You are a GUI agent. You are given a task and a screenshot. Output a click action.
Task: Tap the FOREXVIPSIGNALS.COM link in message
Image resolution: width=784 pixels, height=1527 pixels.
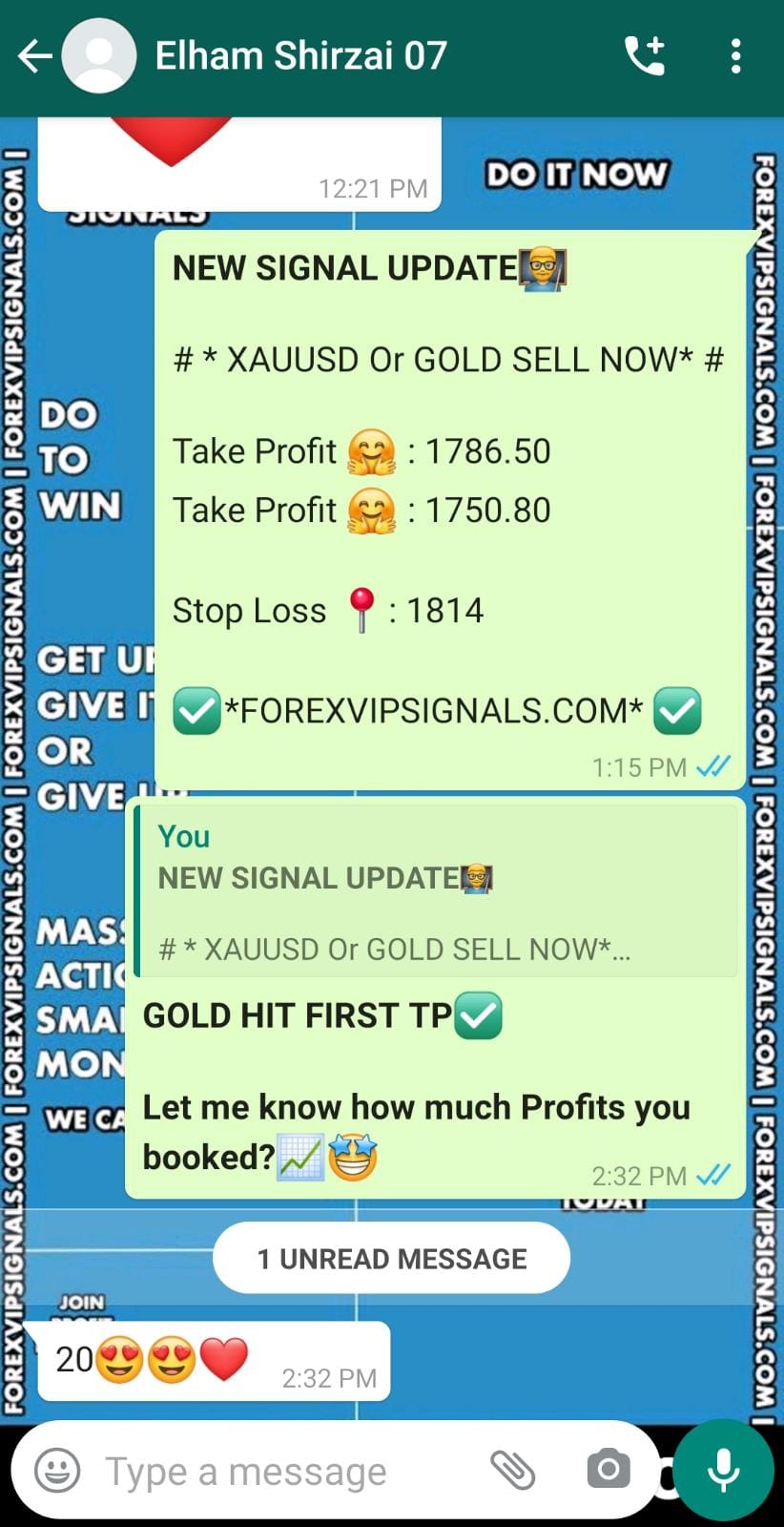coord(434,711)
